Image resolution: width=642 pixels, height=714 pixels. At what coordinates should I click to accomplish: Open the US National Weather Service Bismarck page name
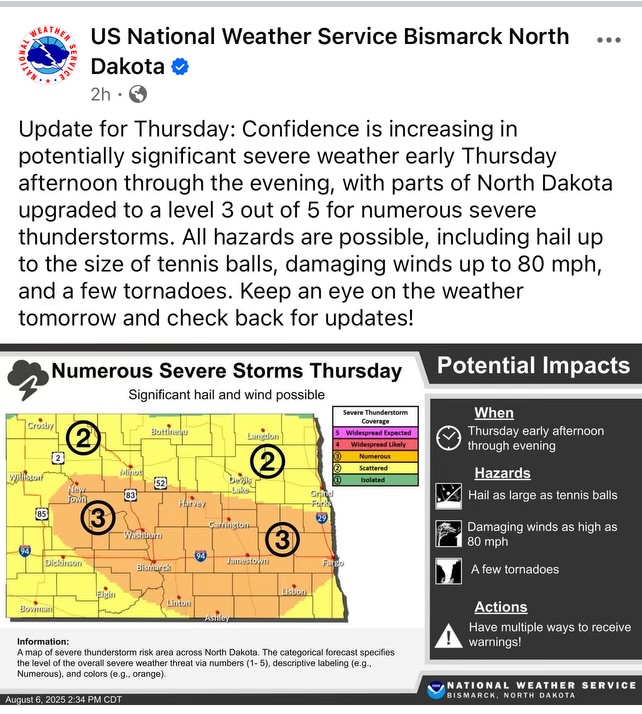point(330,37)
